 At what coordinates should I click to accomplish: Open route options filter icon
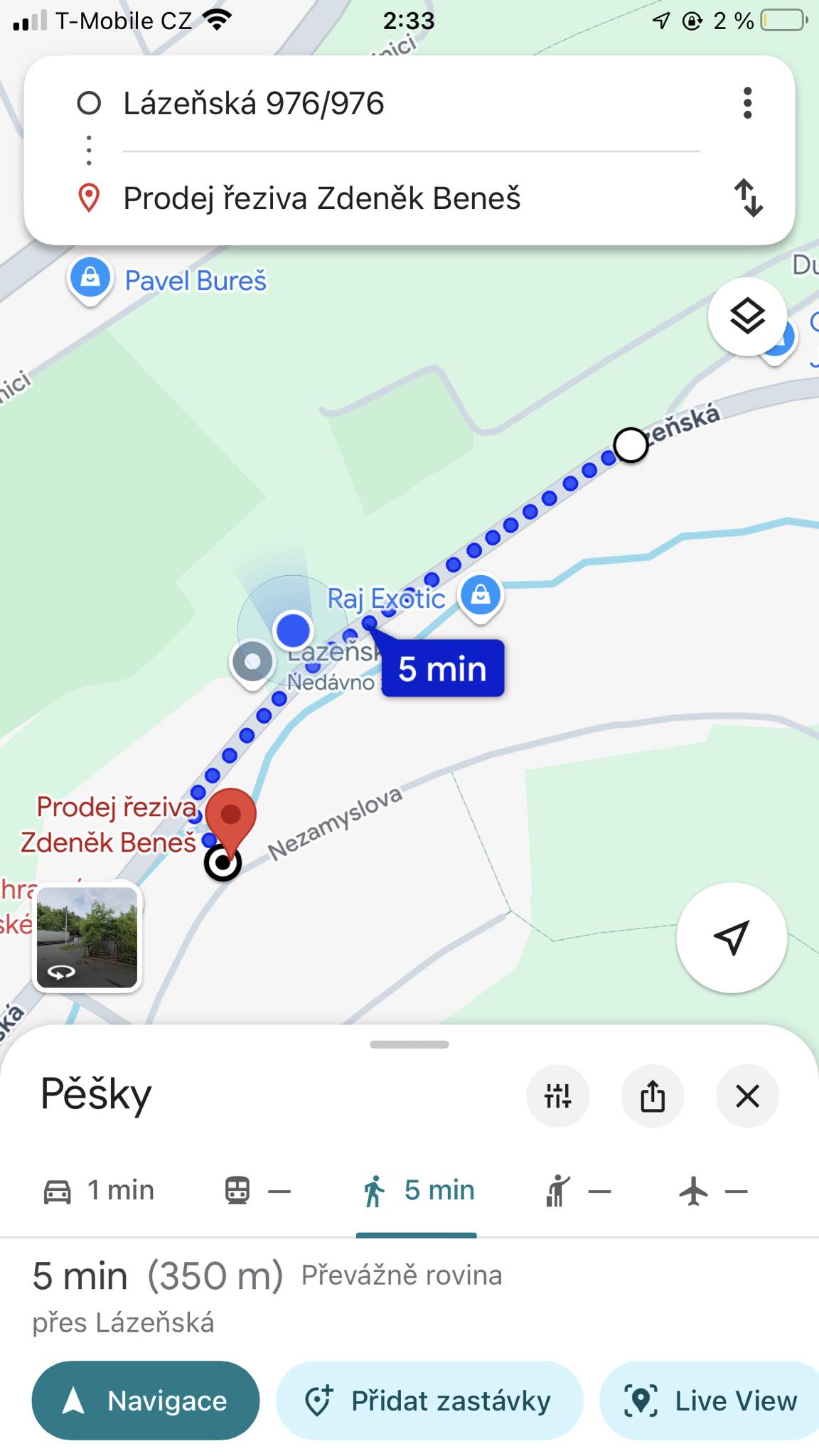coord(557,1096)
